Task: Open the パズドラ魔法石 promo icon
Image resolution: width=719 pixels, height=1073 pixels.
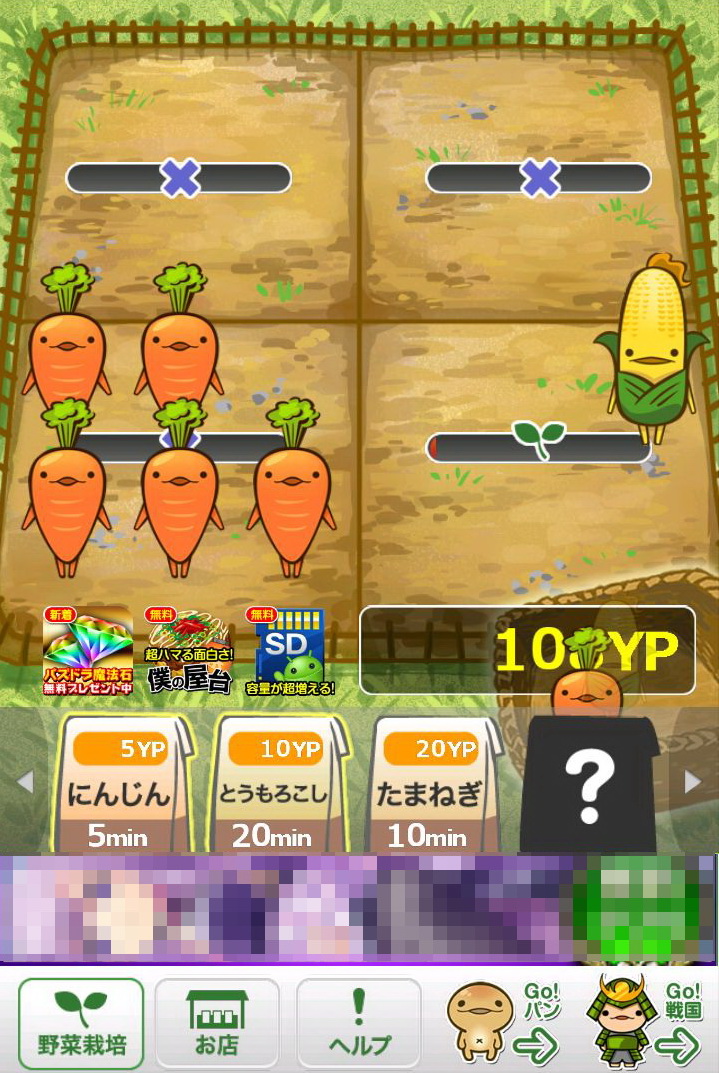Action: pyautogui.click(x=87, y=652)
